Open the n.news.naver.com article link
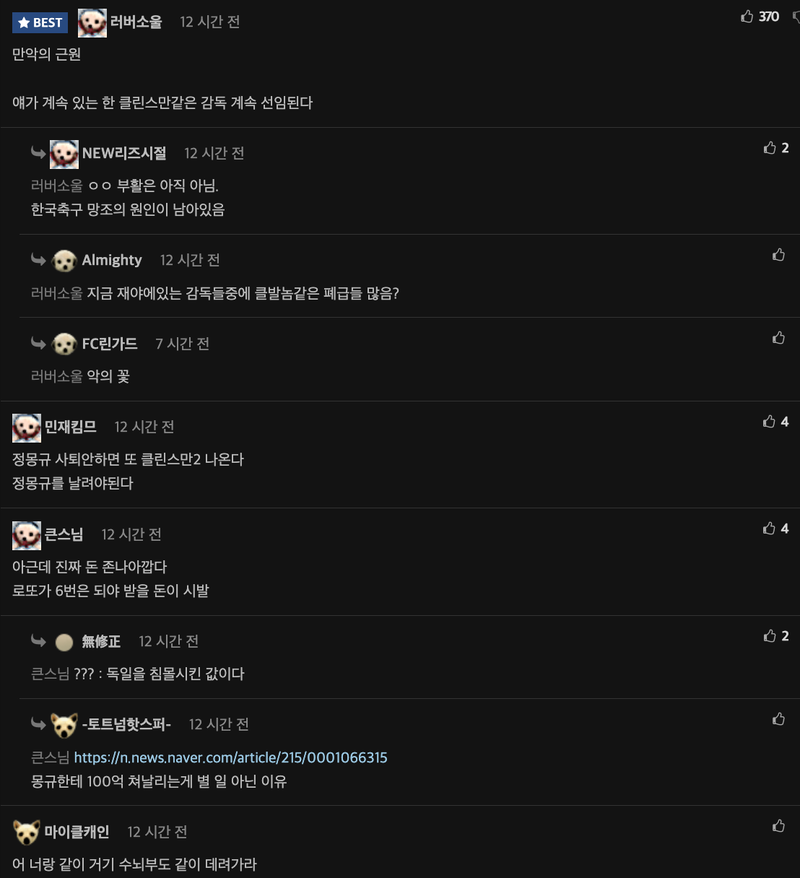The width and height of the screenshot is (800, 878). (231, 758)
